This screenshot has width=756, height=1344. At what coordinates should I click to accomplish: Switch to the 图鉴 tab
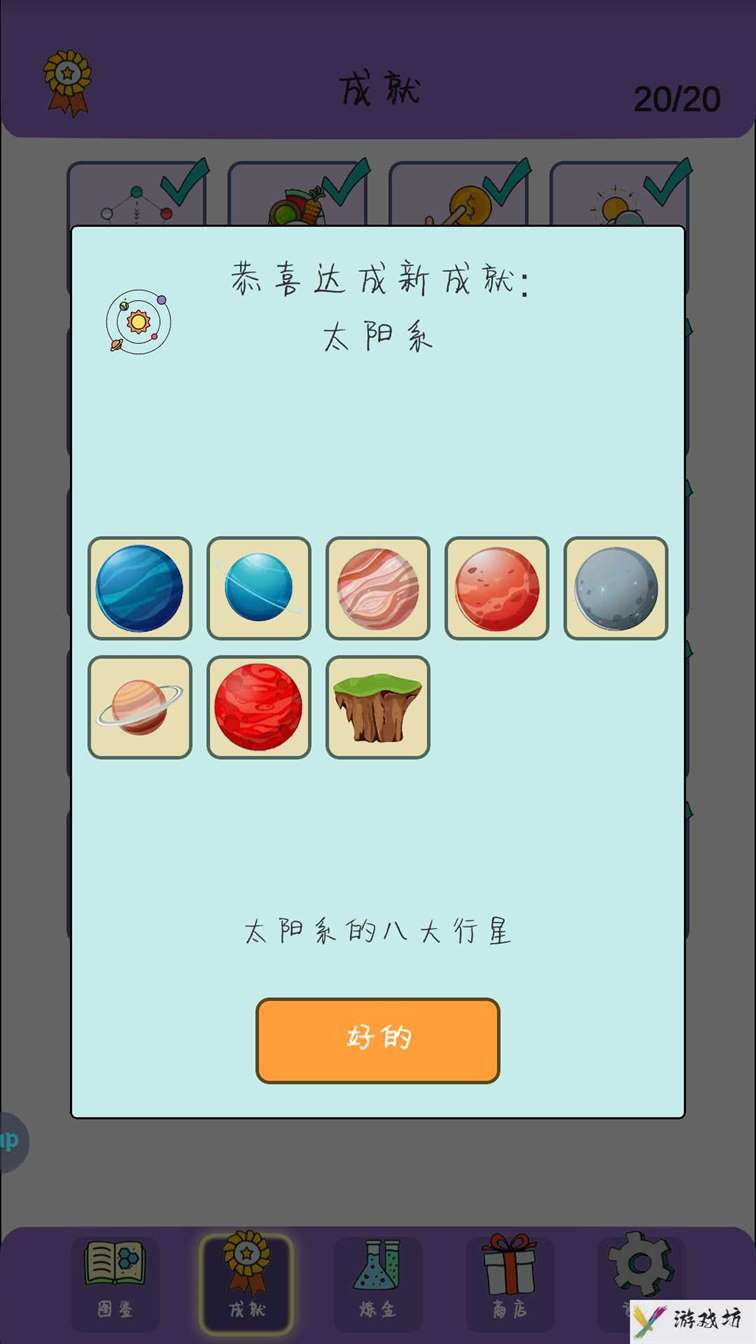coord(115,1282)
